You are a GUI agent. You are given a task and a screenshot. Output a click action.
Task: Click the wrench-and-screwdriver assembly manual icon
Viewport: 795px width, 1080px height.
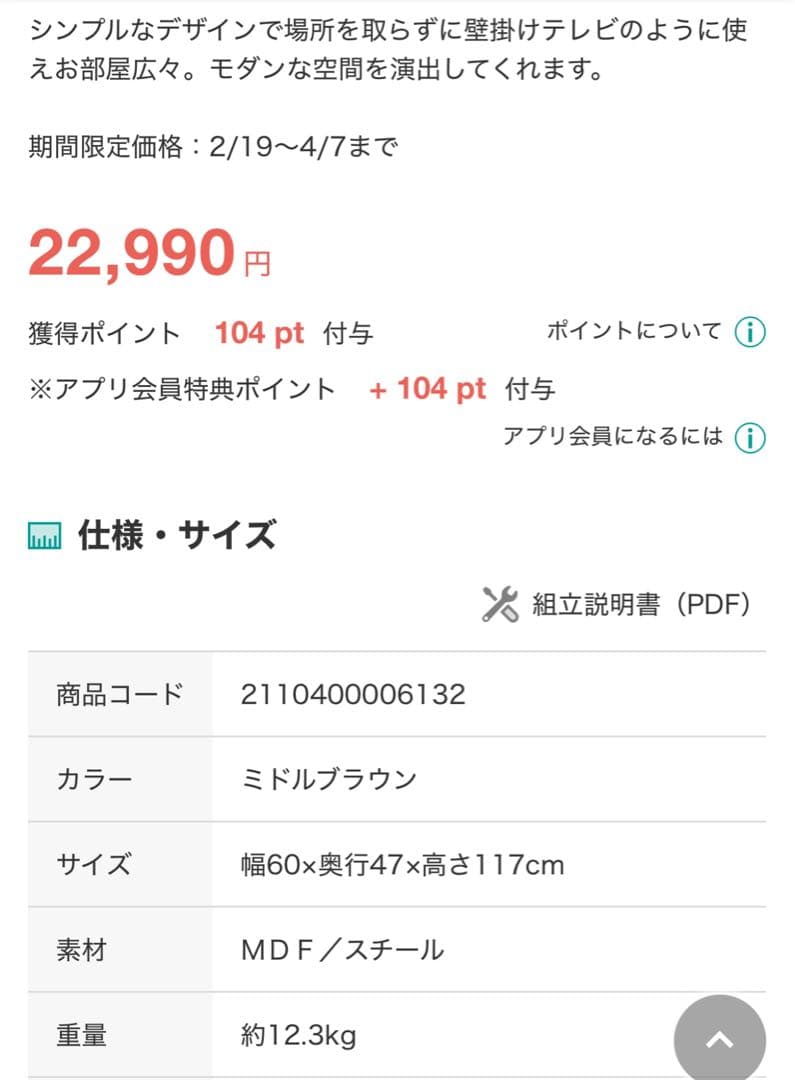(x=496, y=602)
